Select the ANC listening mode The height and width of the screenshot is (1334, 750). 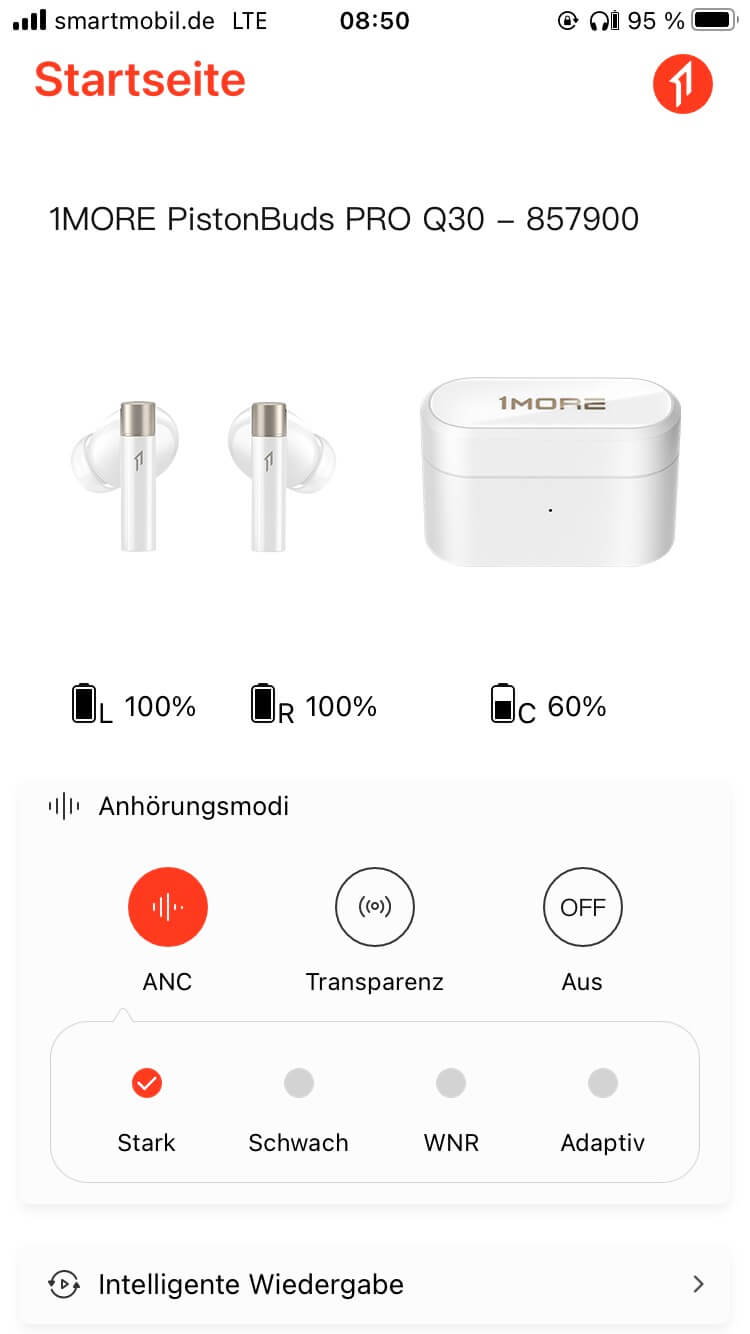(167, 907)
